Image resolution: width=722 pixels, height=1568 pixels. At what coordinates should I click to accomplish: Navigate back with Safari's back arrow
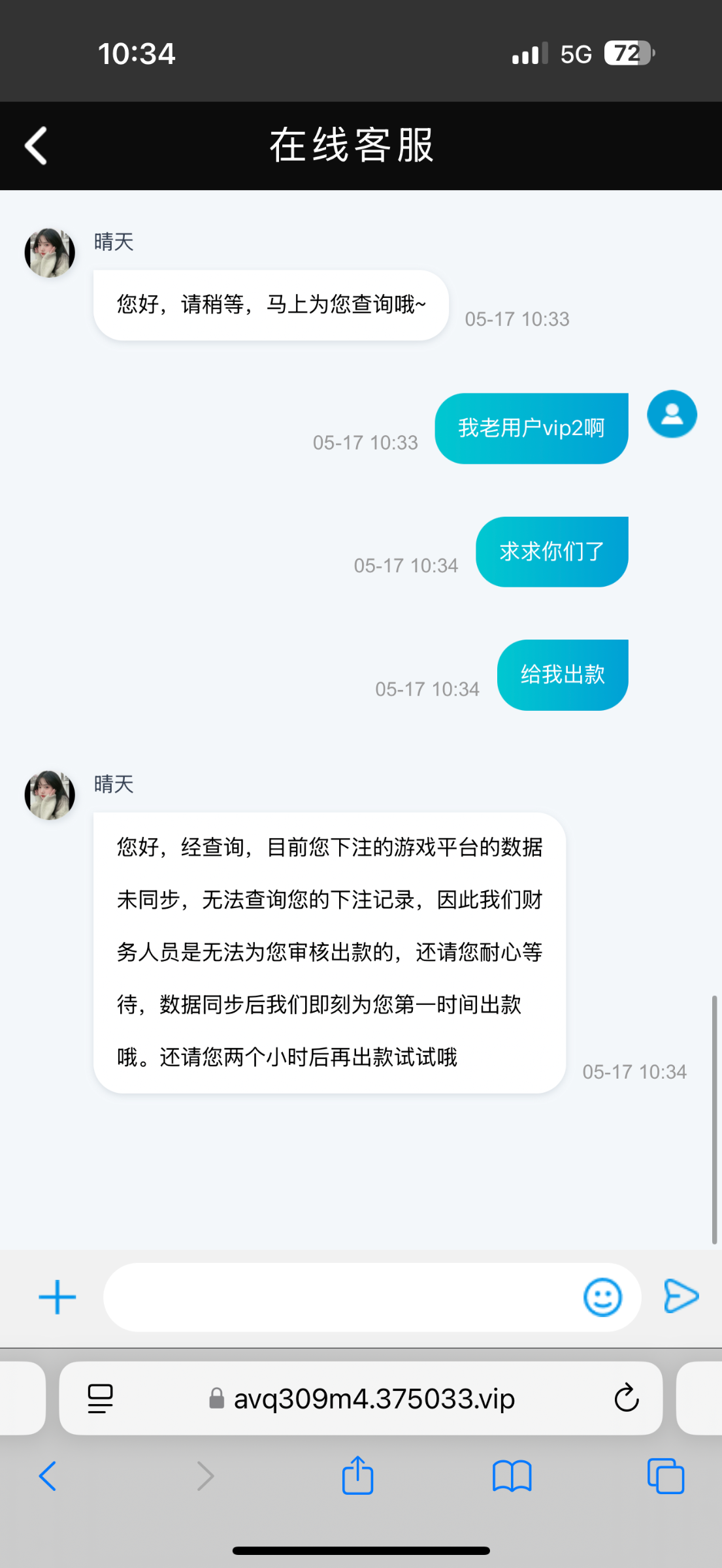[x=46, y=1475]
